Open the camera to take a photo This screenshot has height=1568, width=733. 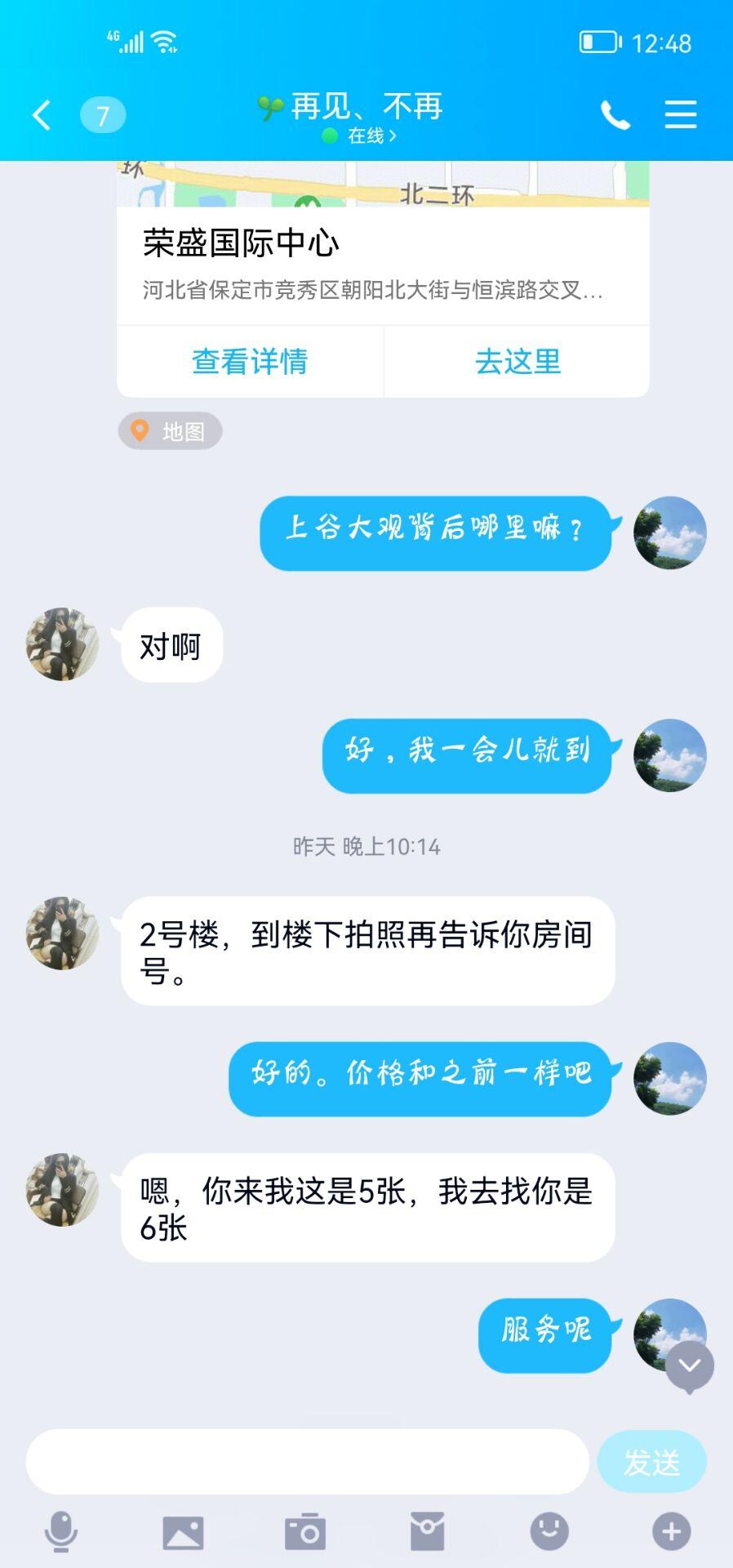pos(305,1532)
